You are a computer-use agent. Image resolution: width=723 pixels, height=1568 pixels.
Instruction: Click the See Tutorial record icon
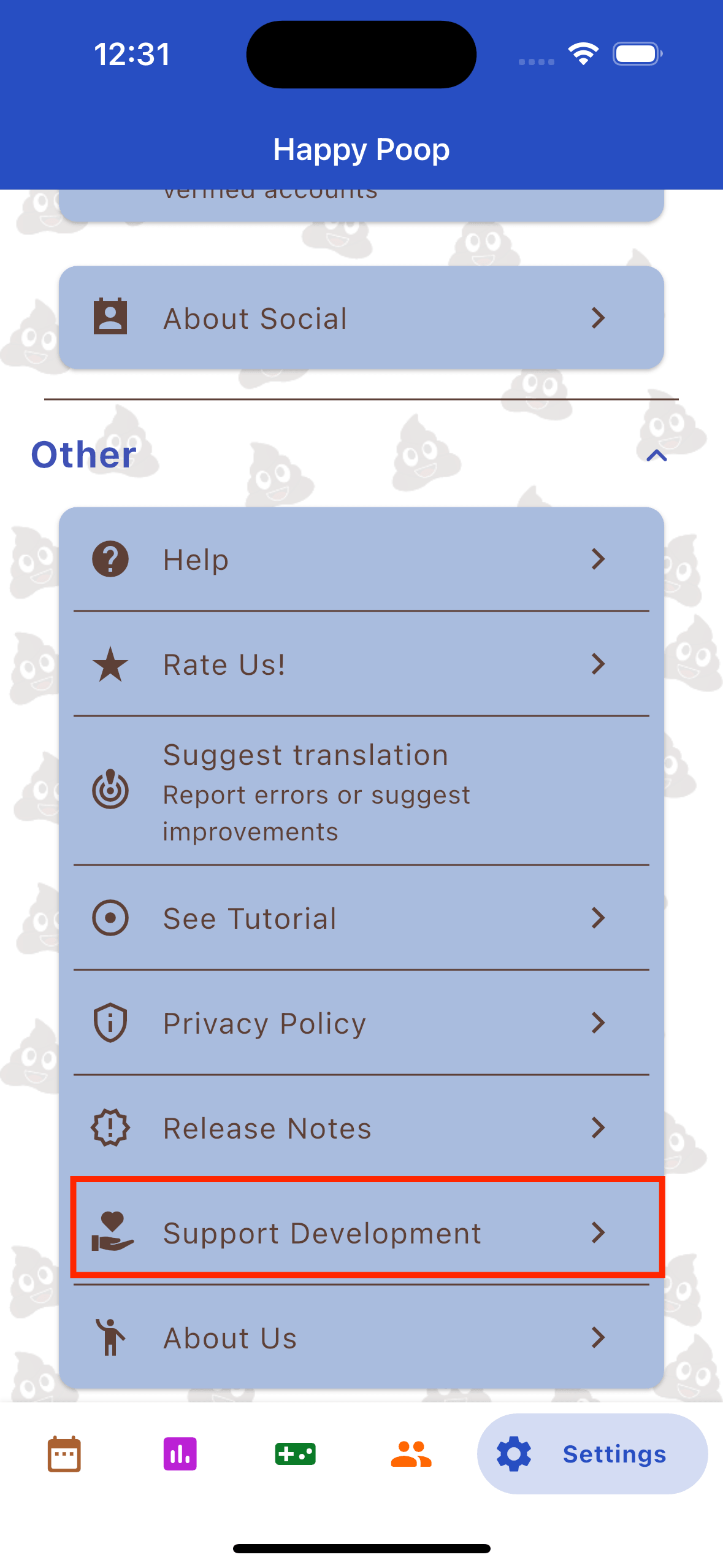click(110, 917)
